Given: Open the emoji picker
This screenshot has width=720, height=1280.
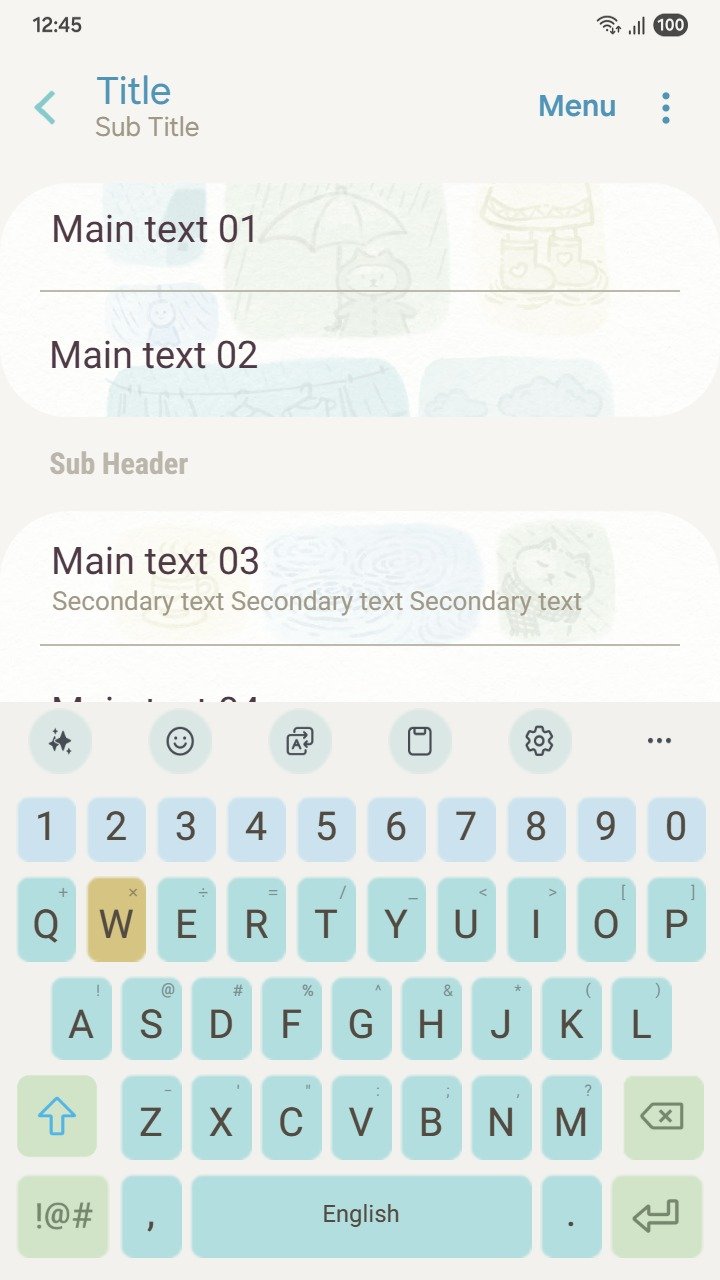Looking at the screenshot, I should pos(180,741).
